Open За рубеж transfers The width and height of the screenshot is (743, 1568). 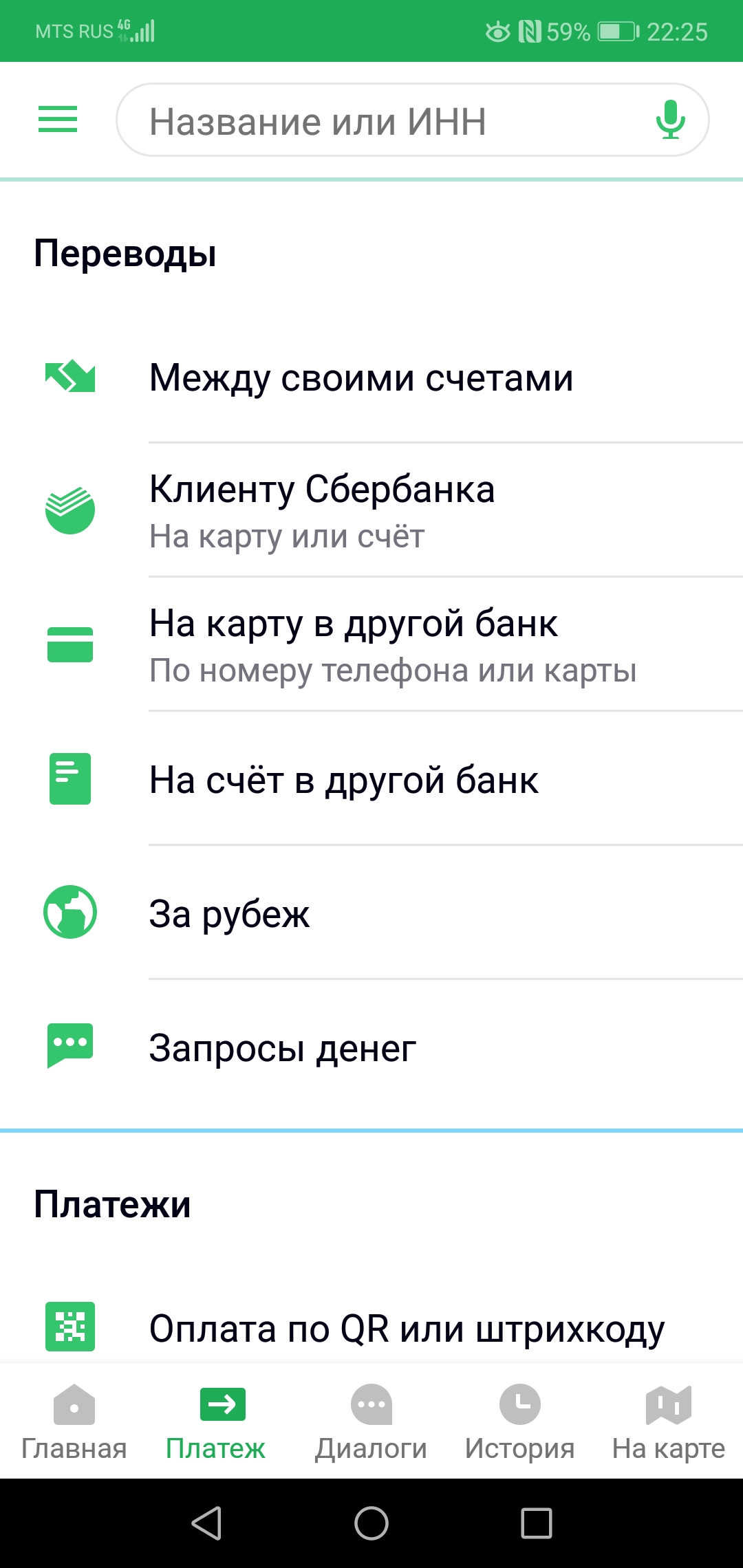[371, 913]
